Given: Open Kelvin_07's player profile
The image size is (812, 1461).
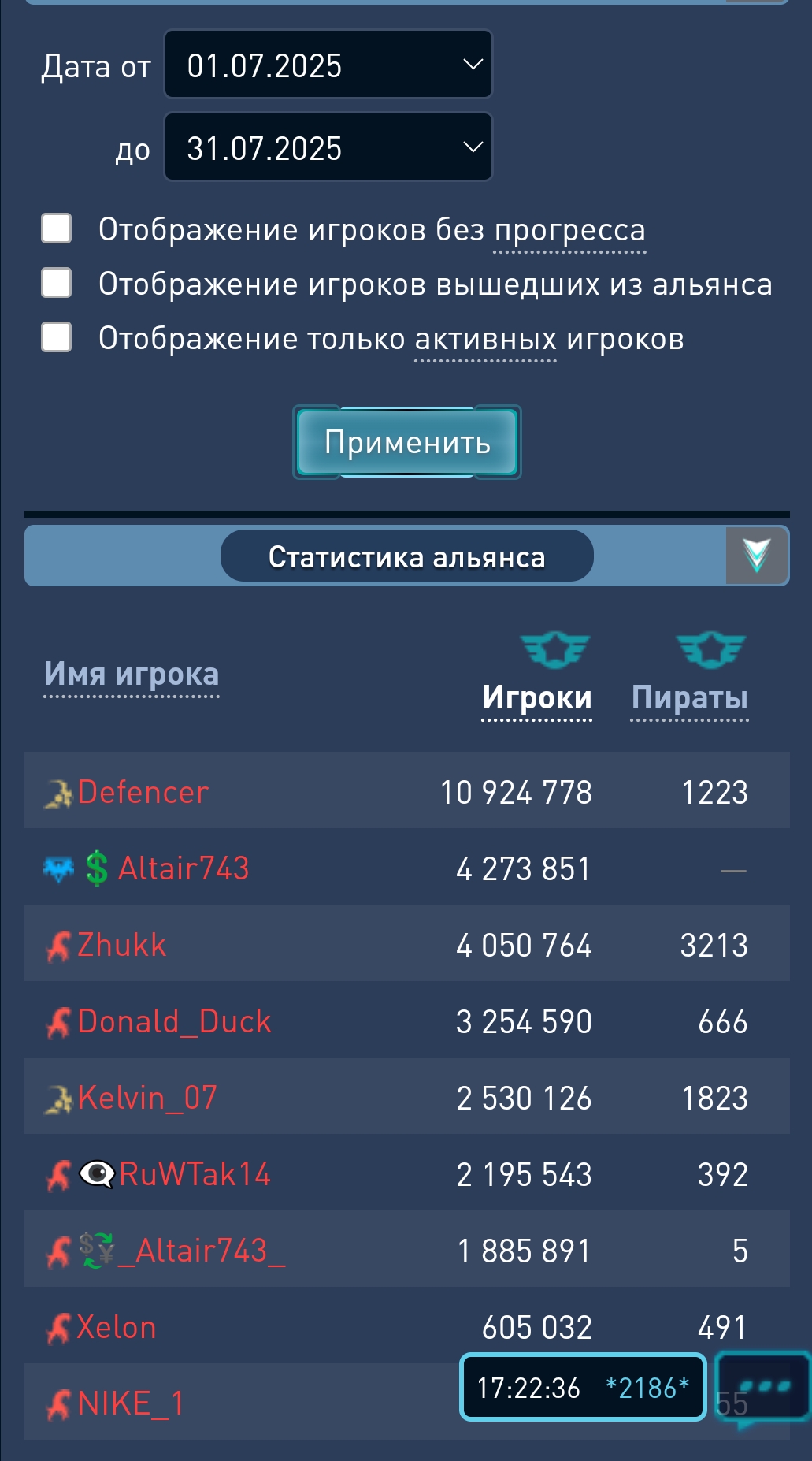Looking at the screenshot, I should [147, 1098].
